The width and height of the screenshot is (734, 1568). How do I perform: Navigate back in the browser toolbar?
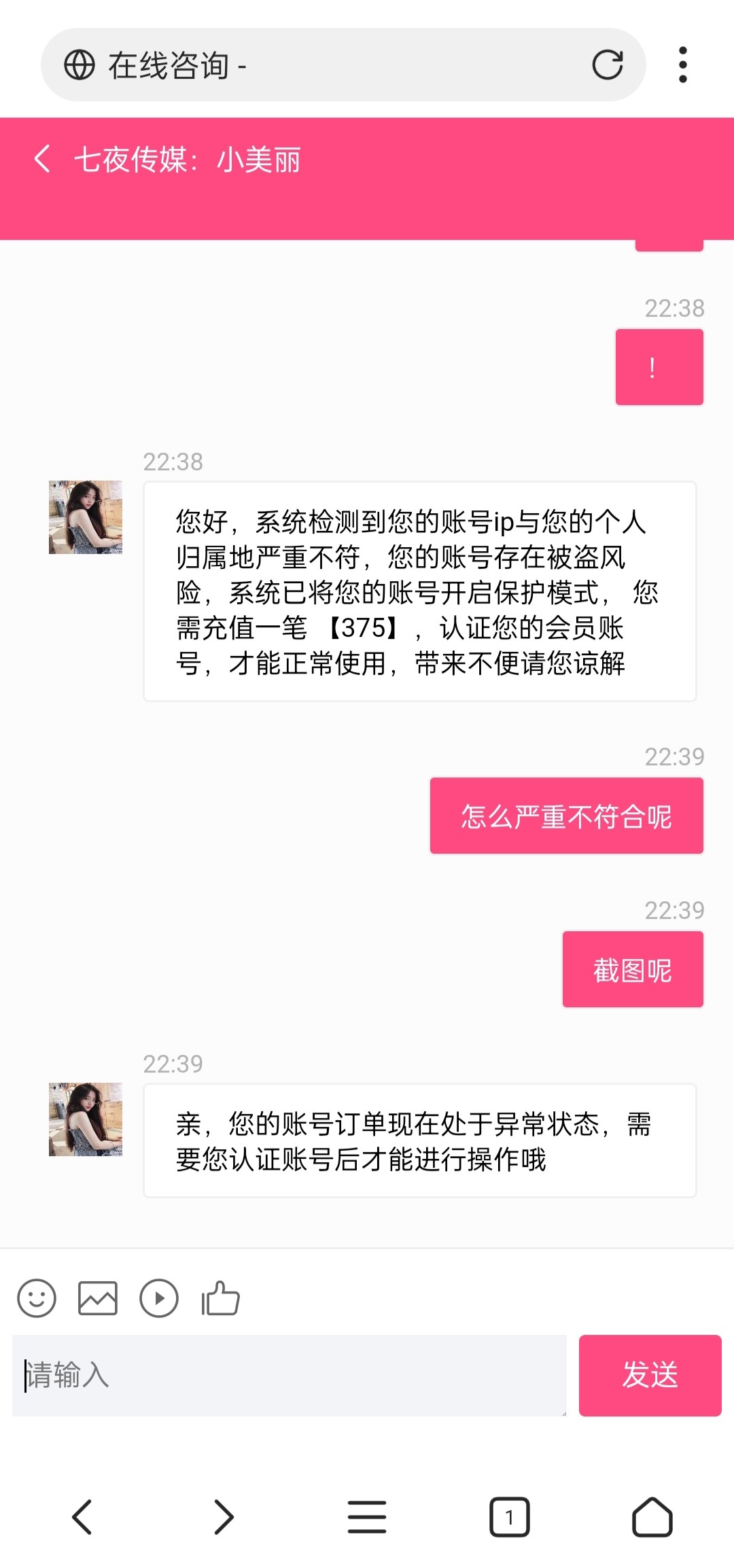click(82, 1516)
